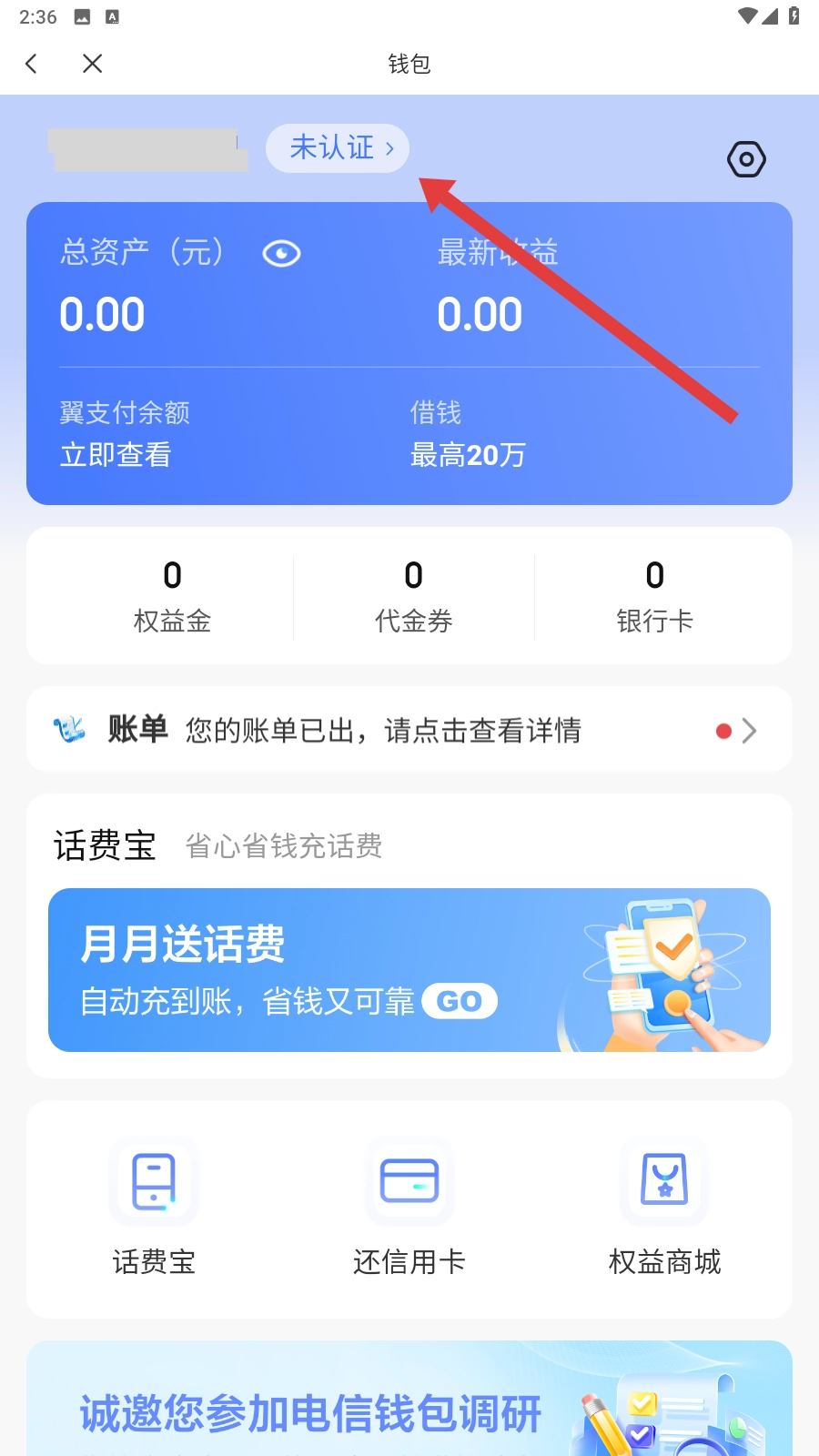Open the 权益金 balance
The width and height of the screenshot is (819, 1456).
pos(172,596)
